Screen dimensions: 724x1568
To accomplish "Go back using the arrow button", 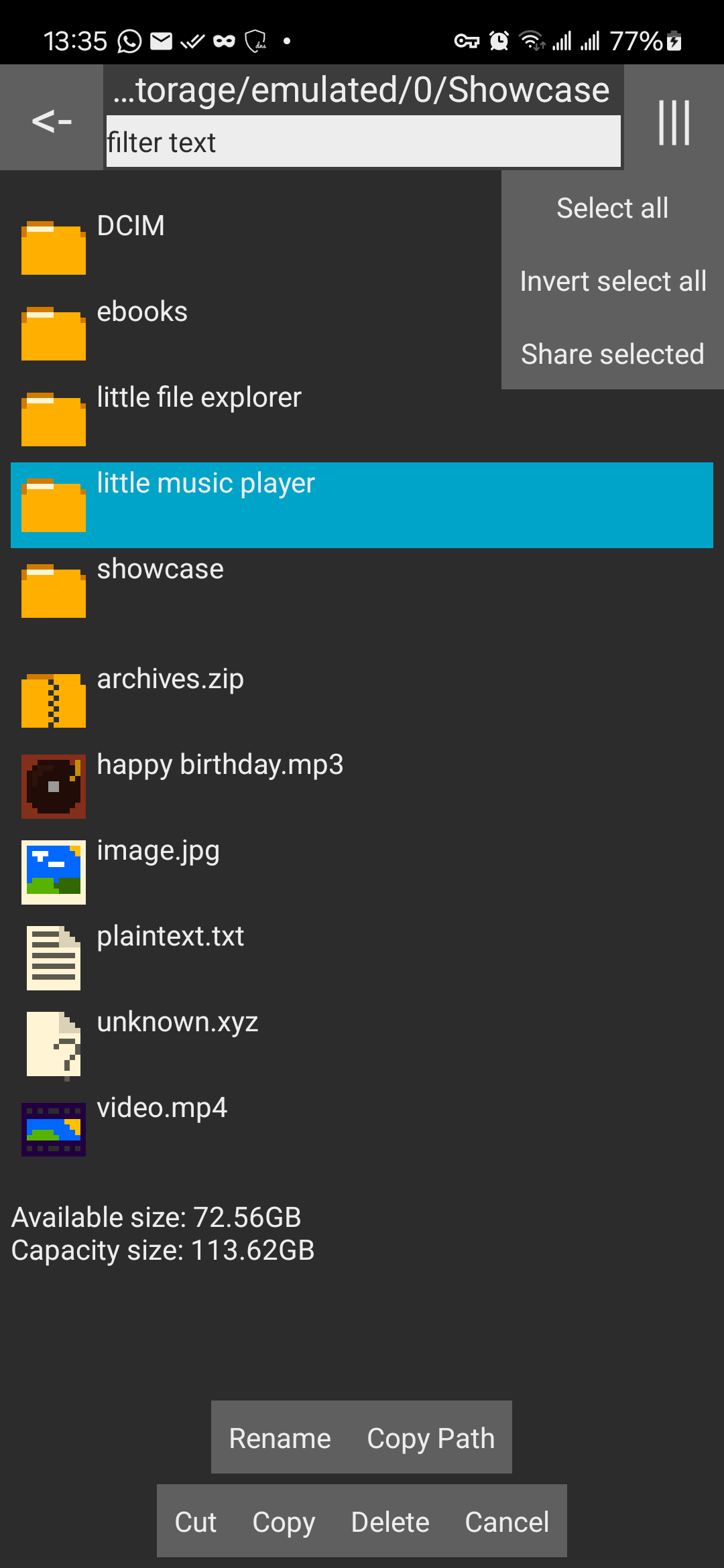I will [52, 121].
